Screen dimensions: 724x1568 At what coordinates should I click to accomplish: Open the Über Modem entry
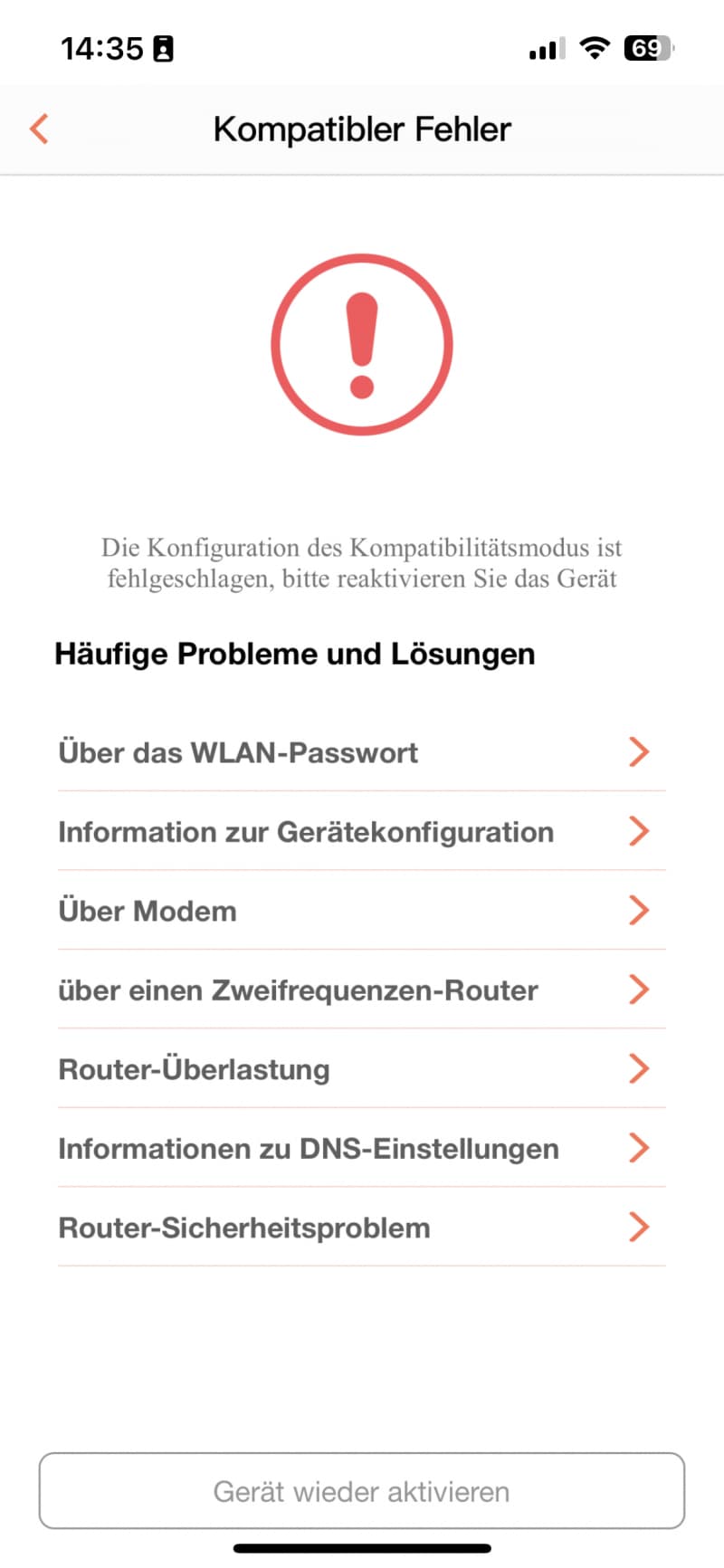(362, 911)
